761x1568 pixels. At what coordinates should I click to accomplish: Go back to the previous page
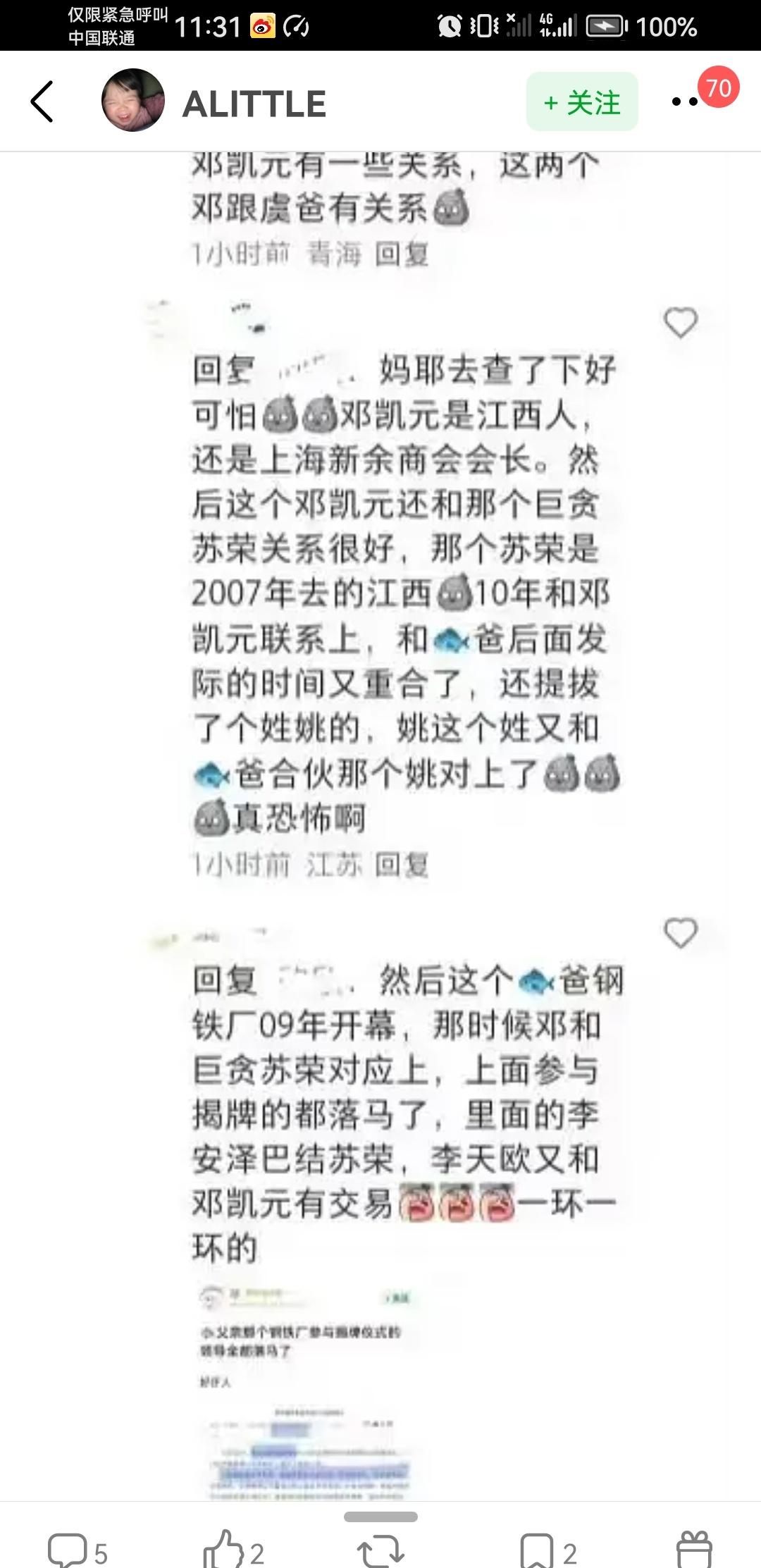(x=42, y=101)
